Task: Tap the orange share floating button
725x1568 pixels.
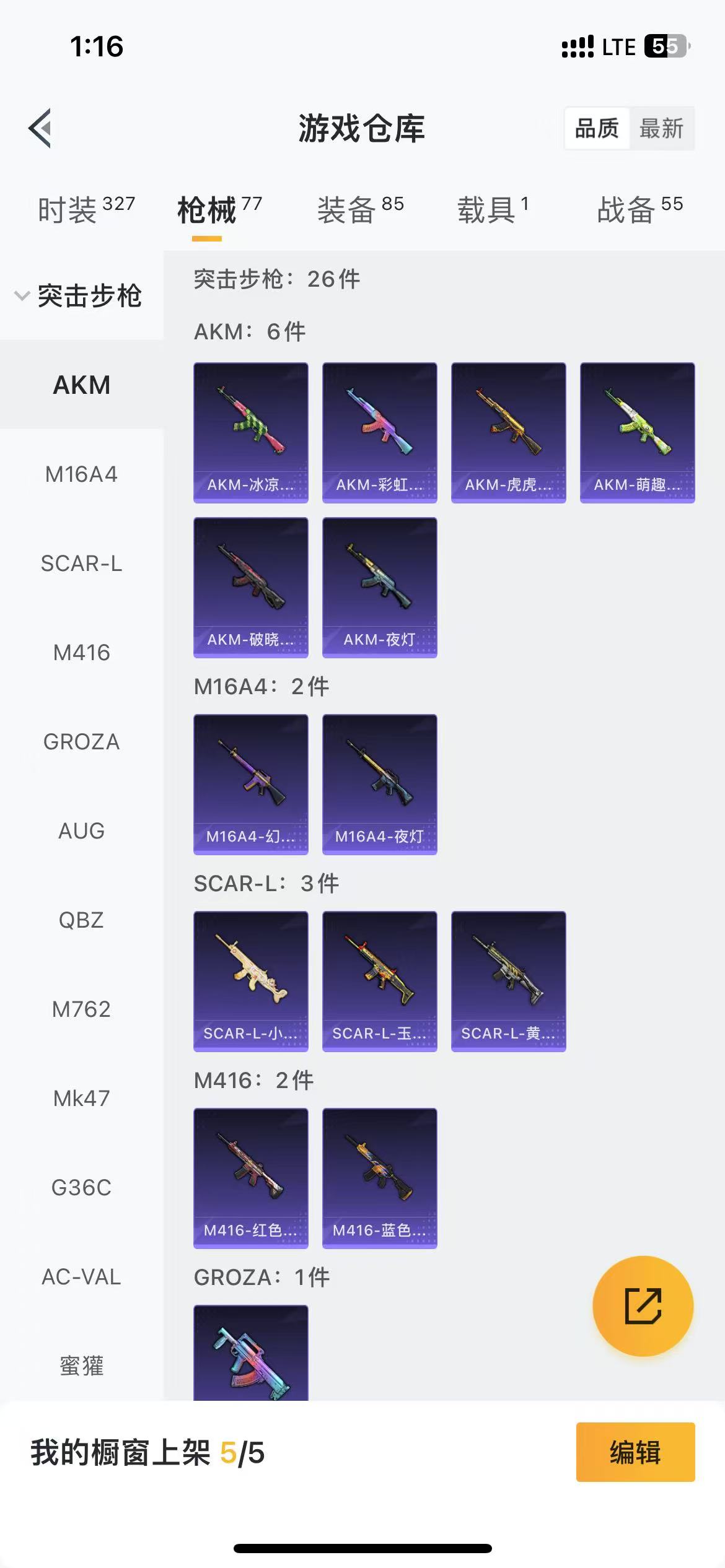Action: [643, 1306]
